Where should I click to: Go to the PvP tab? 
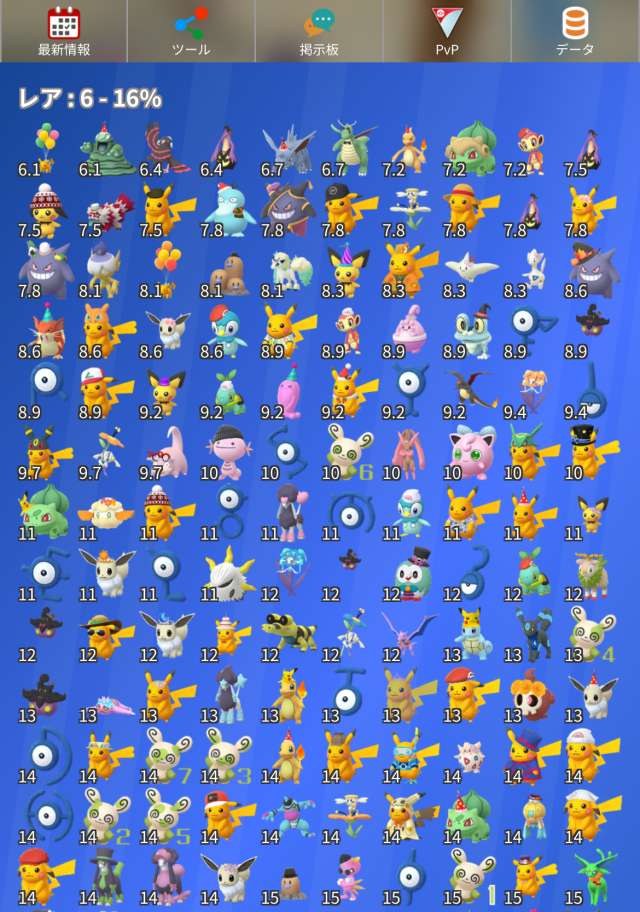click(447, 31)
